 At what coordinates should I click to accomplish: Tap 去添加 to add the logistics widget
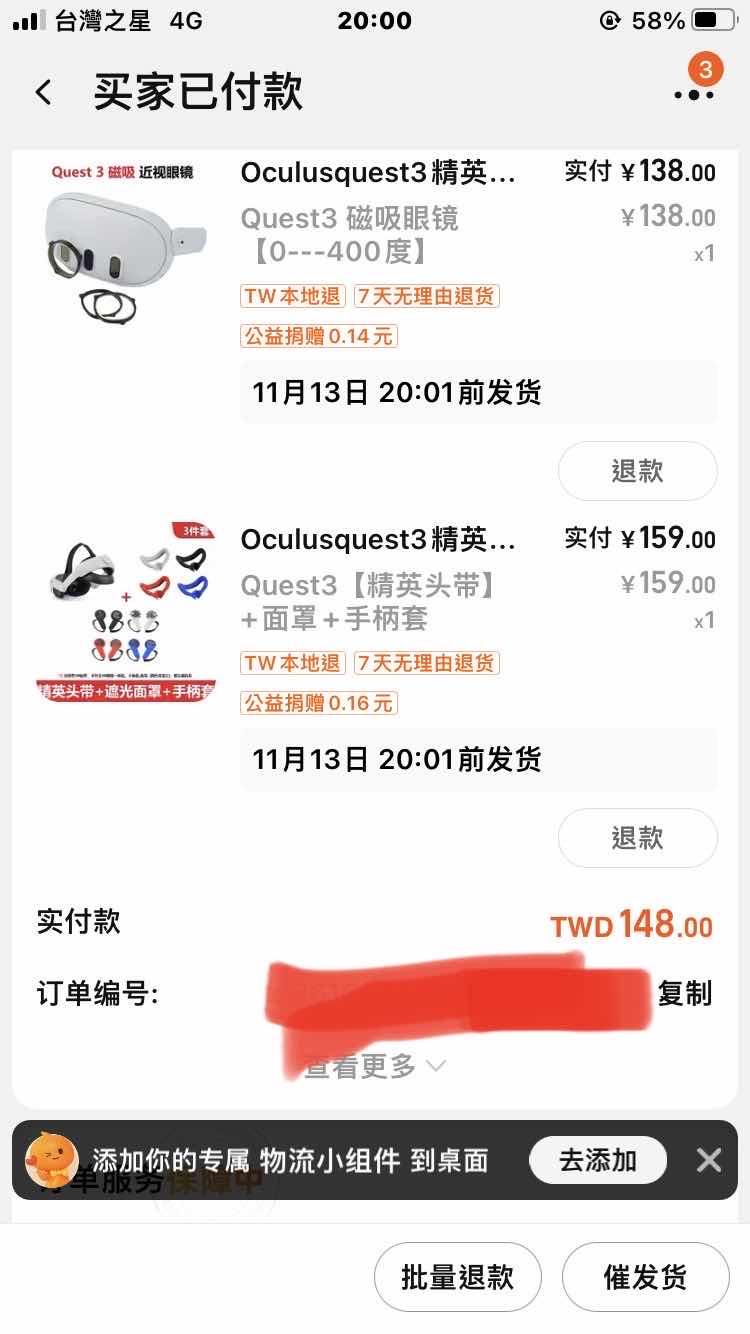[597, 1160]
